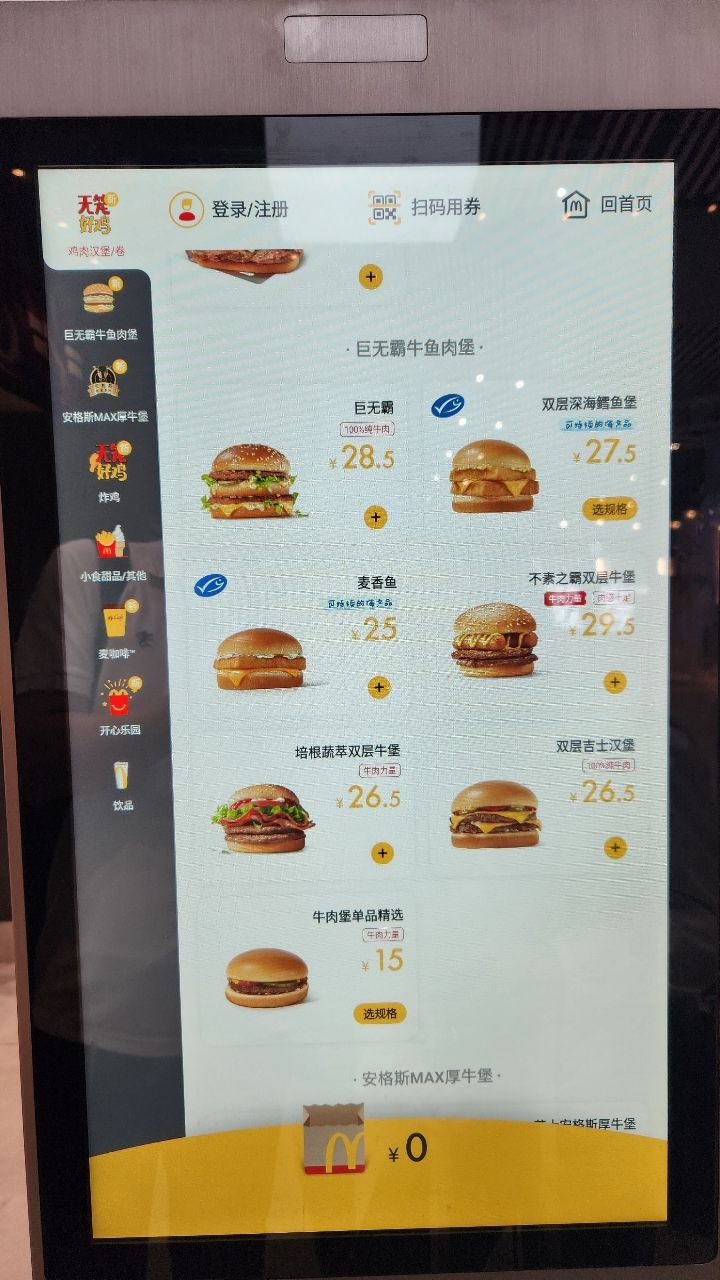Add 巨无霸 to the order
Screen dimensions: 720x1280
(x=375, y=517)
